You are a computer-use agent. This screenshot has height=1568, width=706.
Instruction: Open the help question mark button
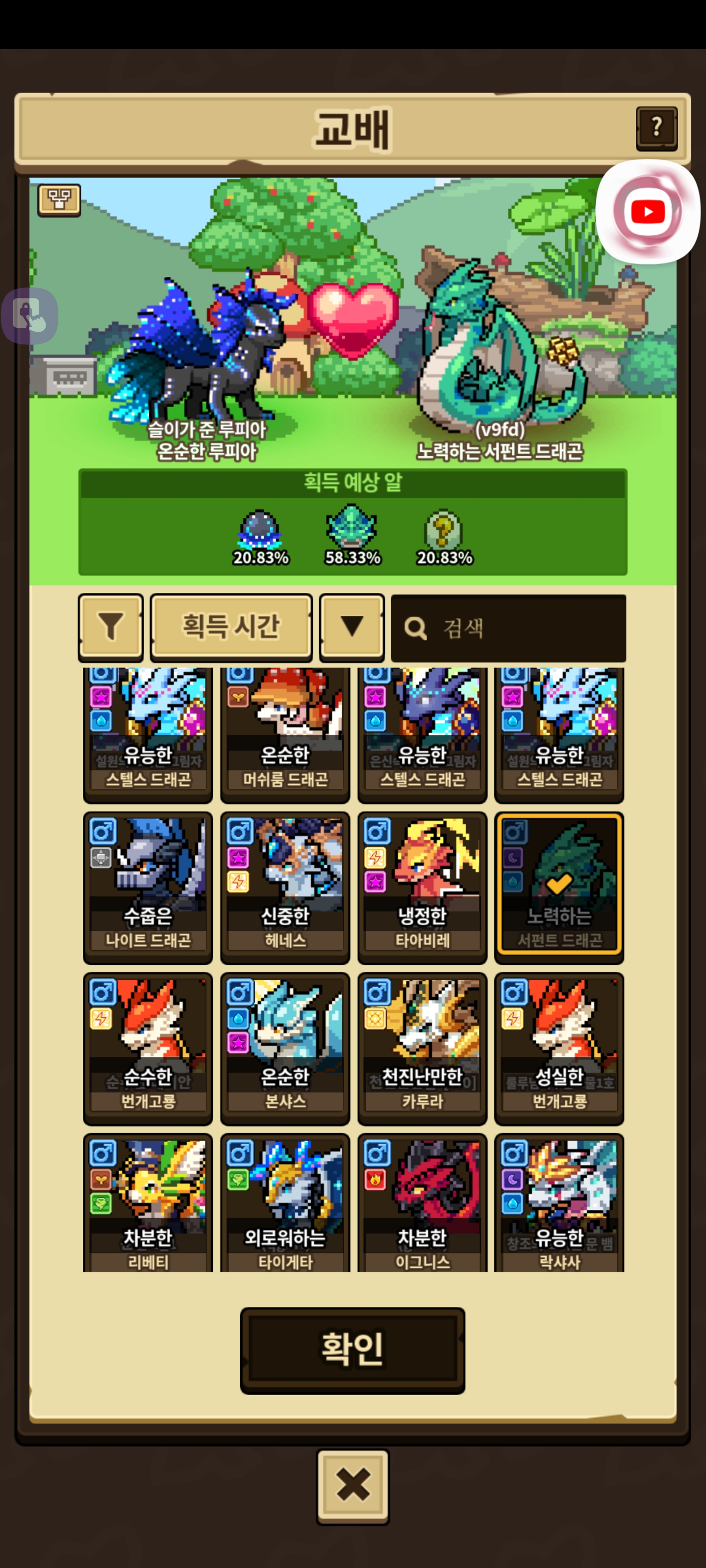[x=656, y=128]
